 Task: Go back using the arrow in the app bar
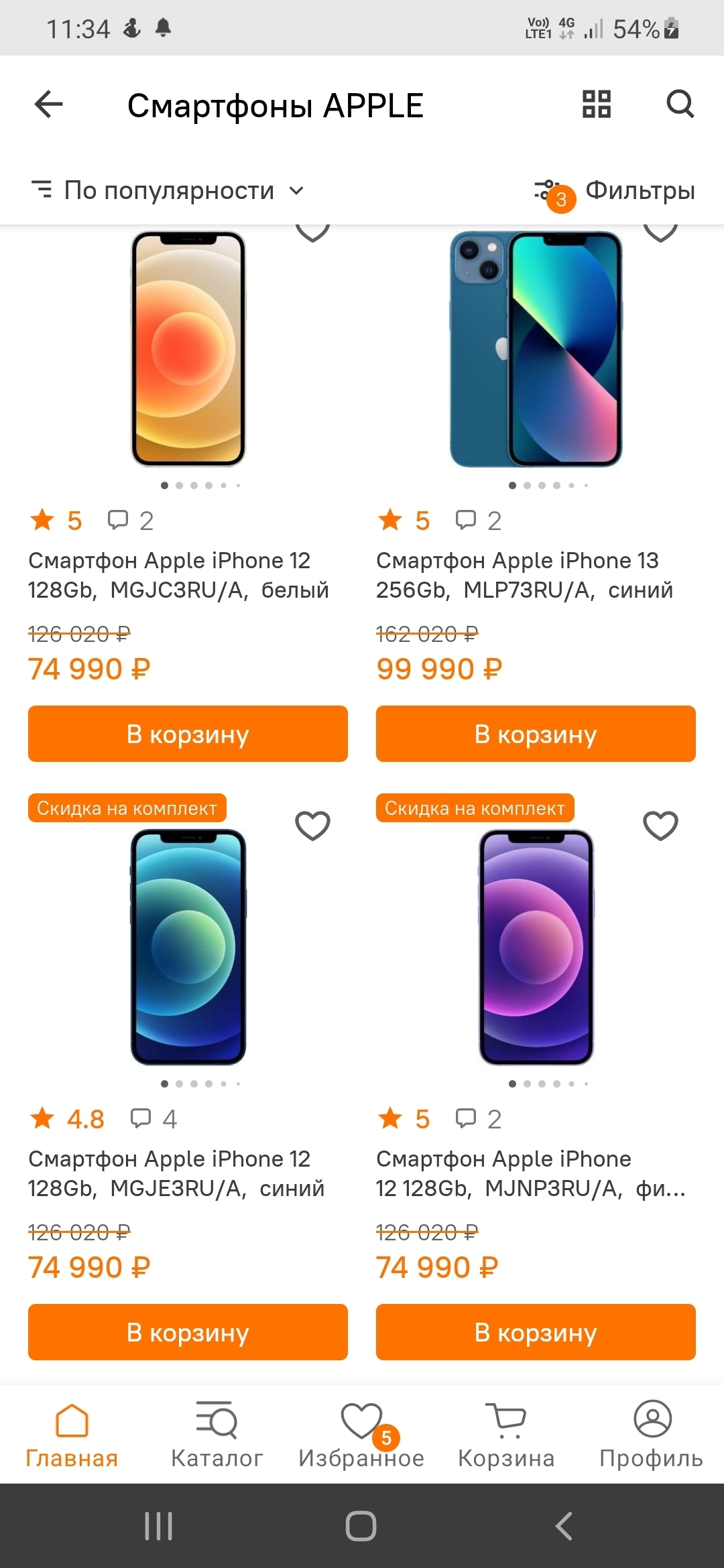click(48, 105)
